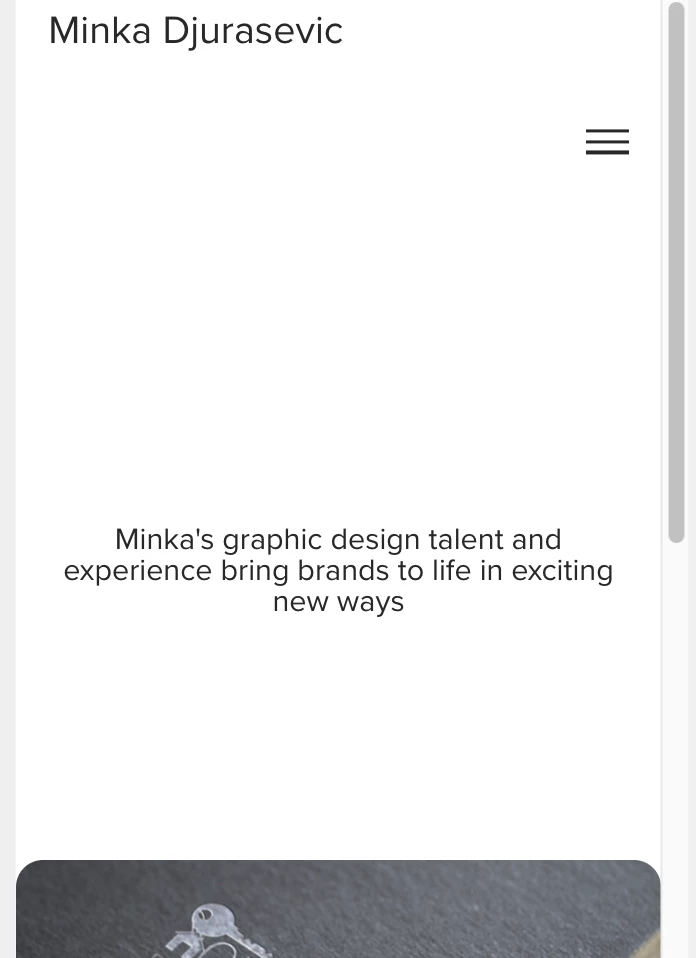Open the hamburger navigation menu
The width and height of the screenshot is (696, 958).
coord(607,142)
